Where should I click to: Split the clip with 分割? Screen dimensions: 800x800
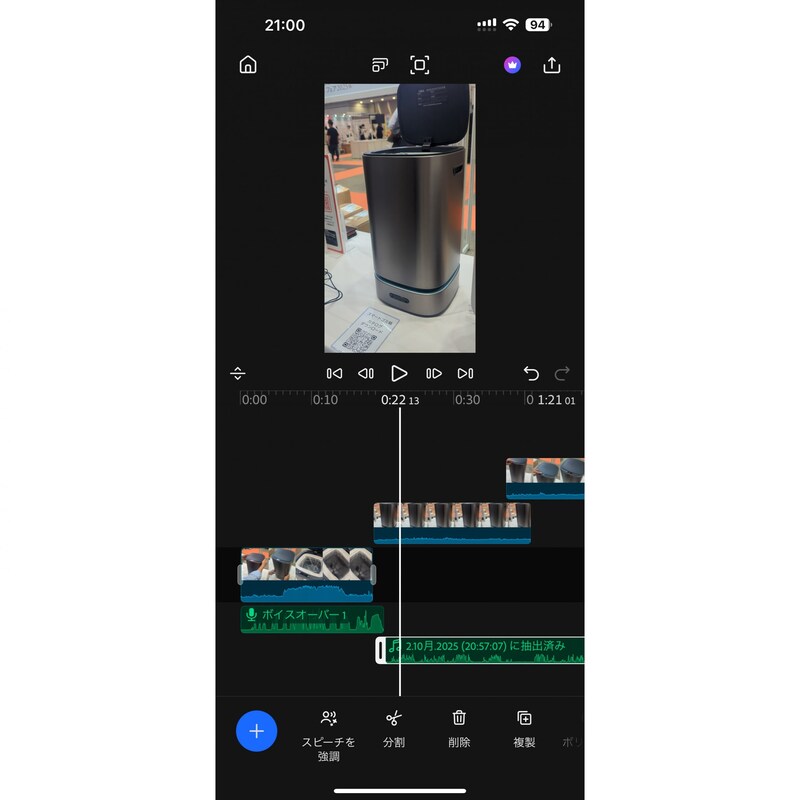(394, 730)
